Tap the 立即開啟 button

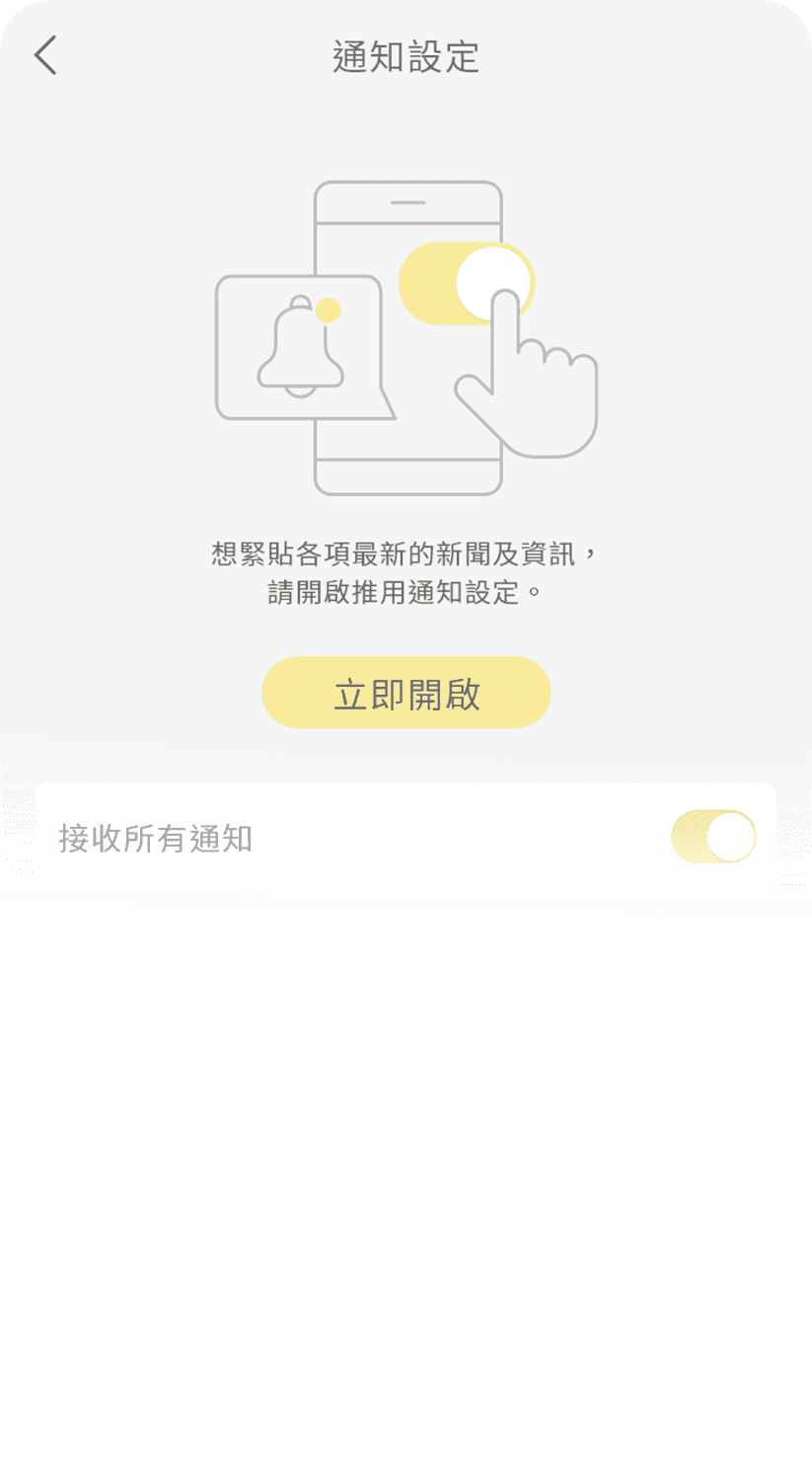tap(406, 693)
